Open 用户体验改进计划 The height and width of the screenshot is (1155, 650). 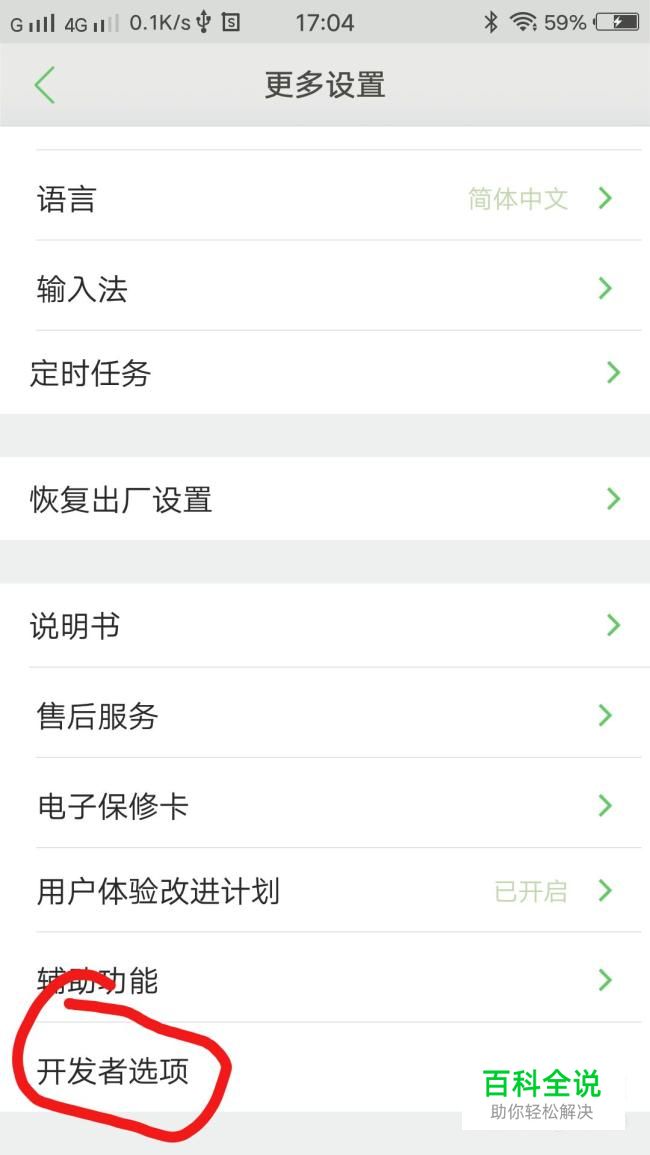325,891
